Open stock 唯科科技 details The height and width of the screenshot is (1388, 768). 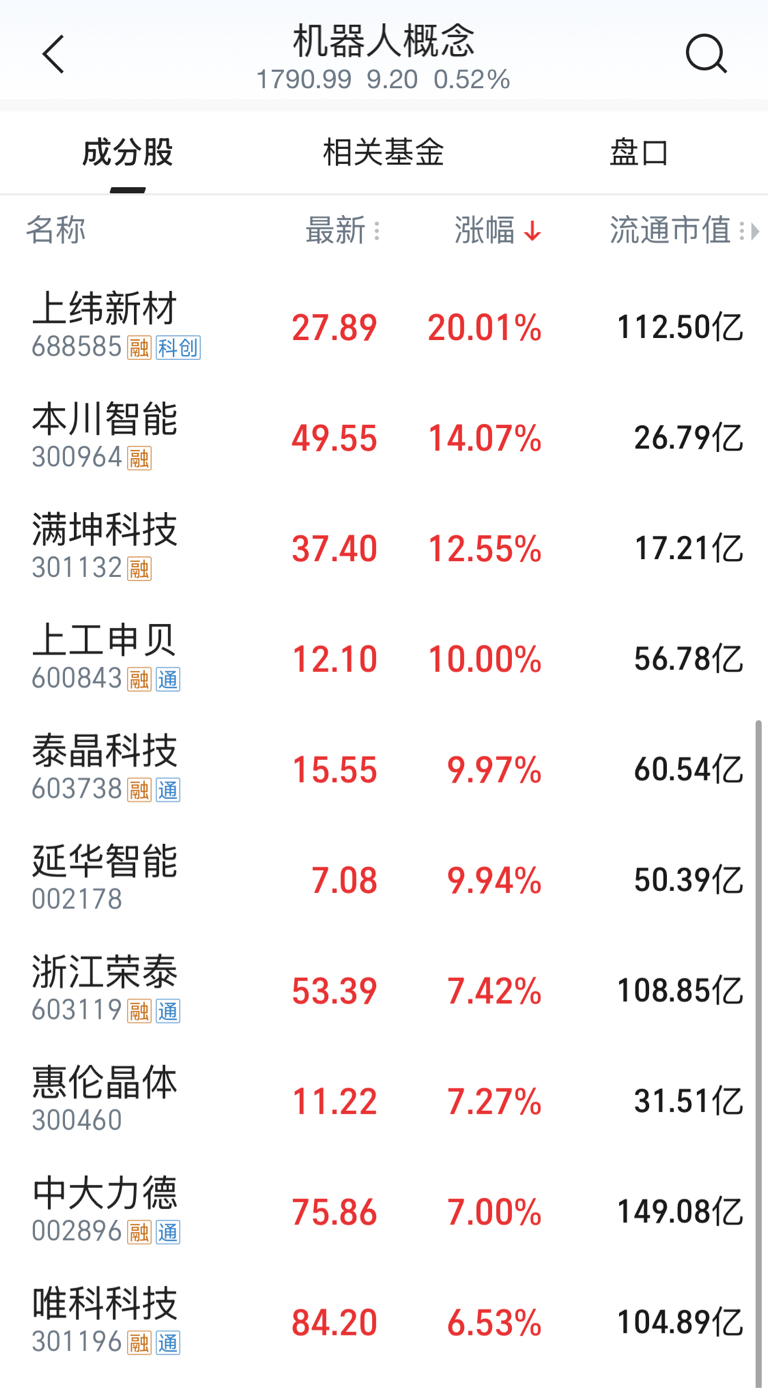click(384, 1322)
